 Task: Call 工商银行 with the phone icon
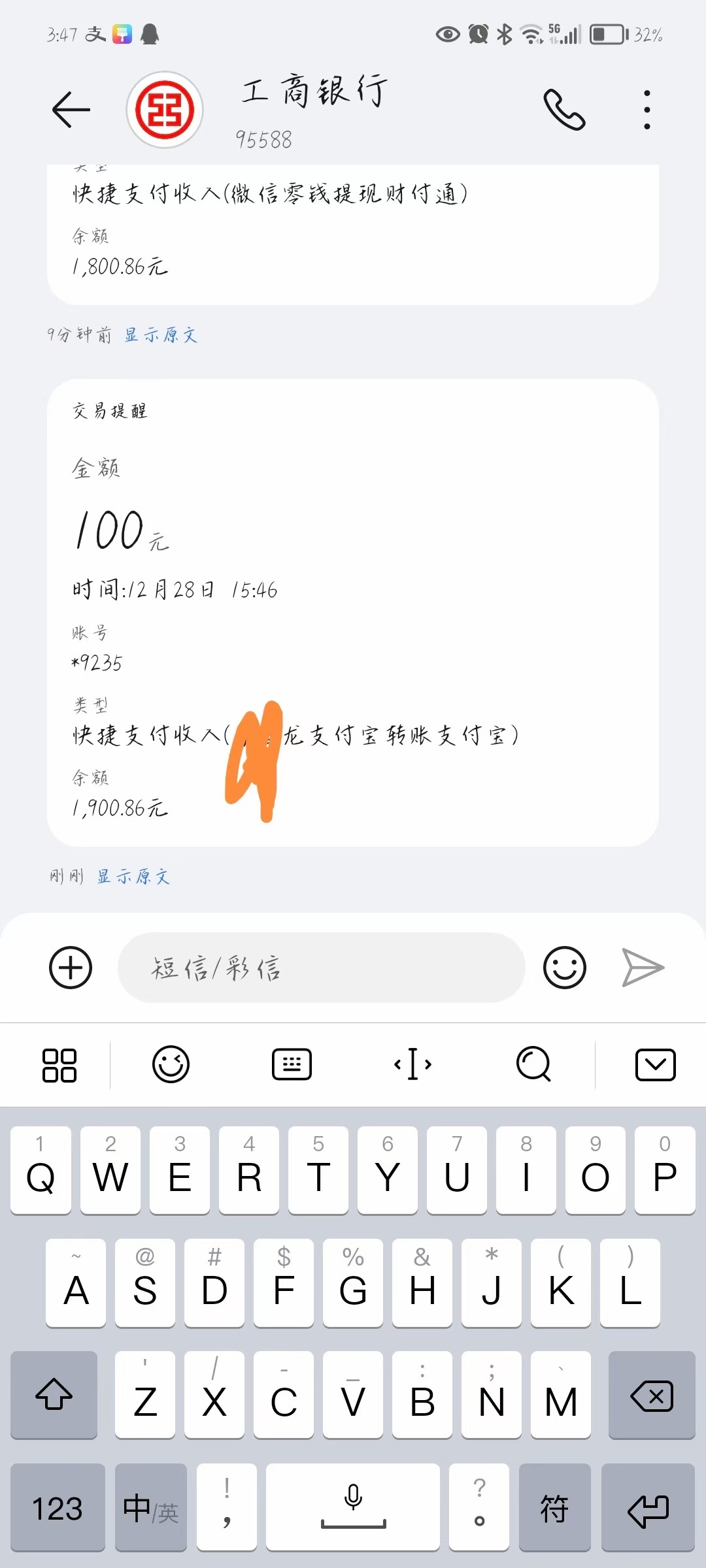point(564,109)
